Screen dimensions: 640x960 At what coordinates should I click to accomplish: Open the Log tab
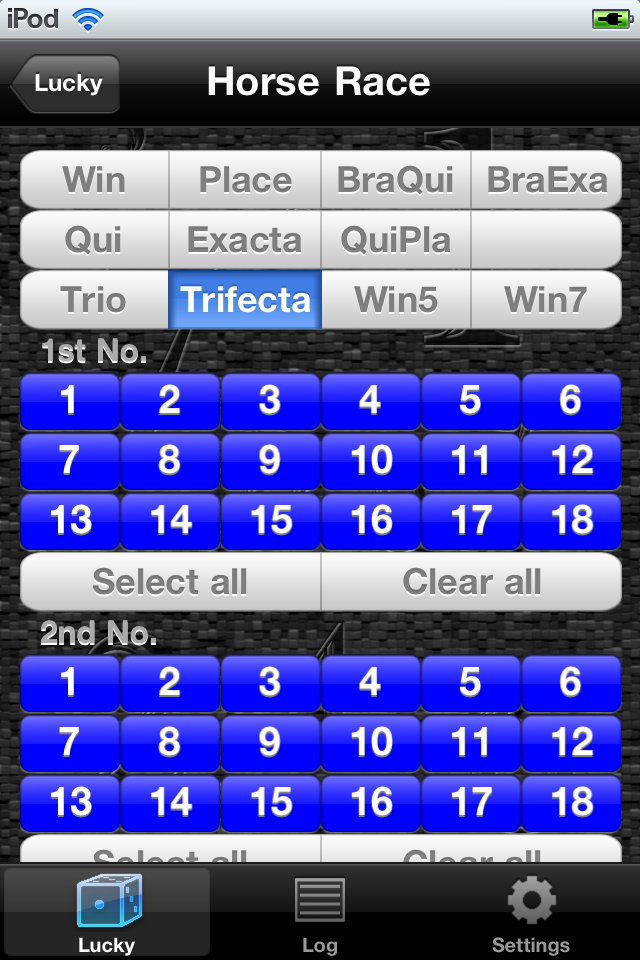point(320,914)
